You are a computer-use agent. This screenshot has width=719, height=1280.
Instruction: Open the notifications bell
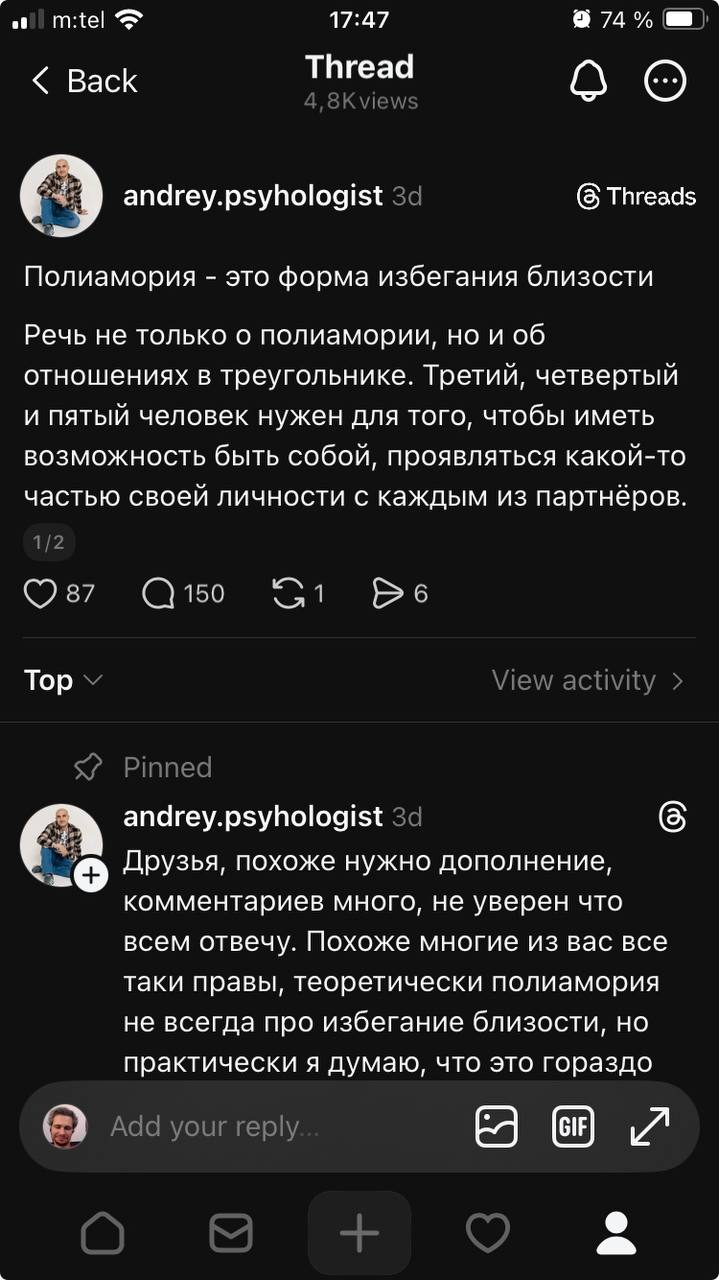589,82
